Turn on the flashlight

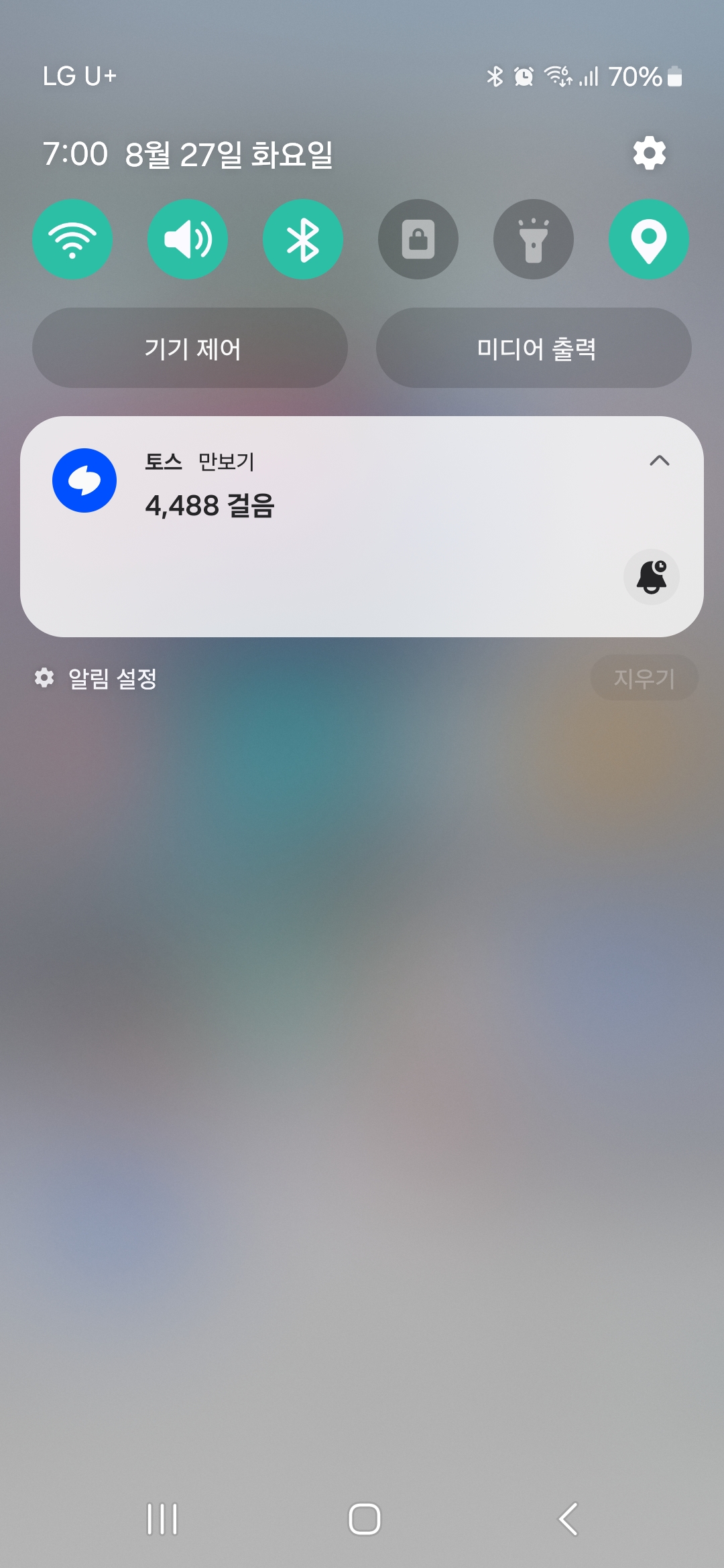[x=534, y=239]
